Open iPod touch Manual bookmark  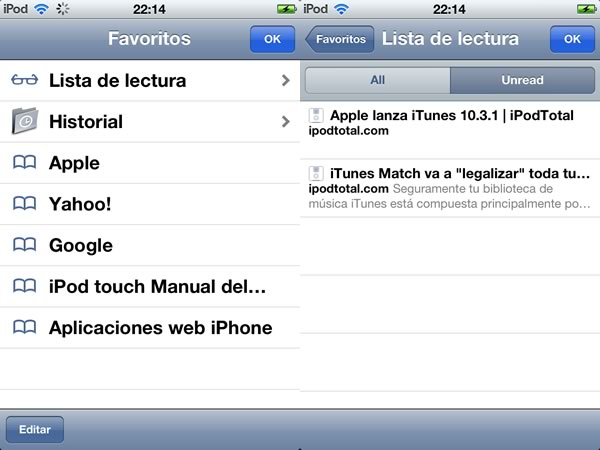pos(150,287)
